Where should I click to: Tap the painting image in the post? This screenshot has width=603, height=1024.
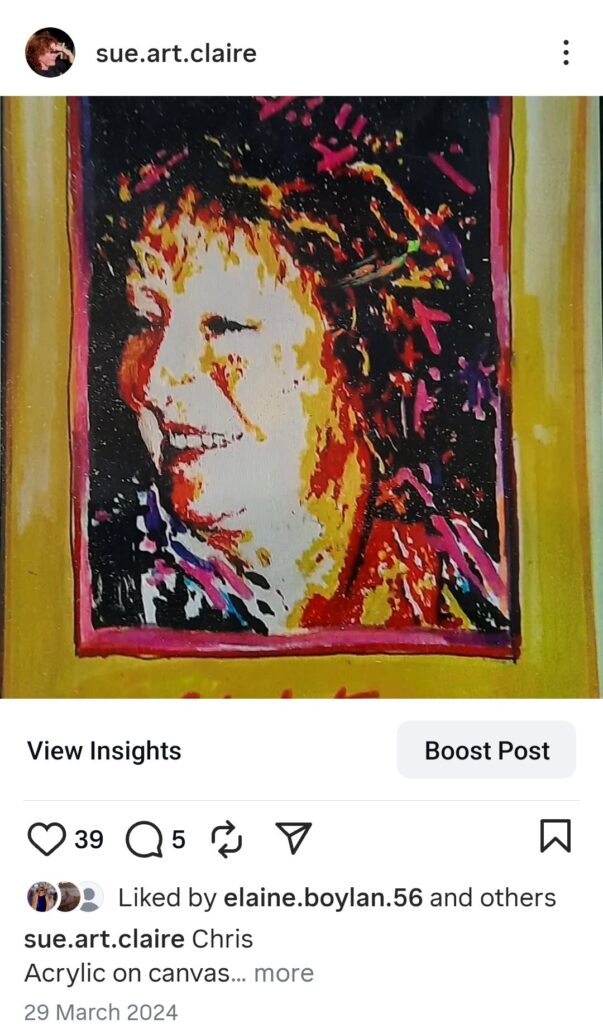[x=301, y=397]
